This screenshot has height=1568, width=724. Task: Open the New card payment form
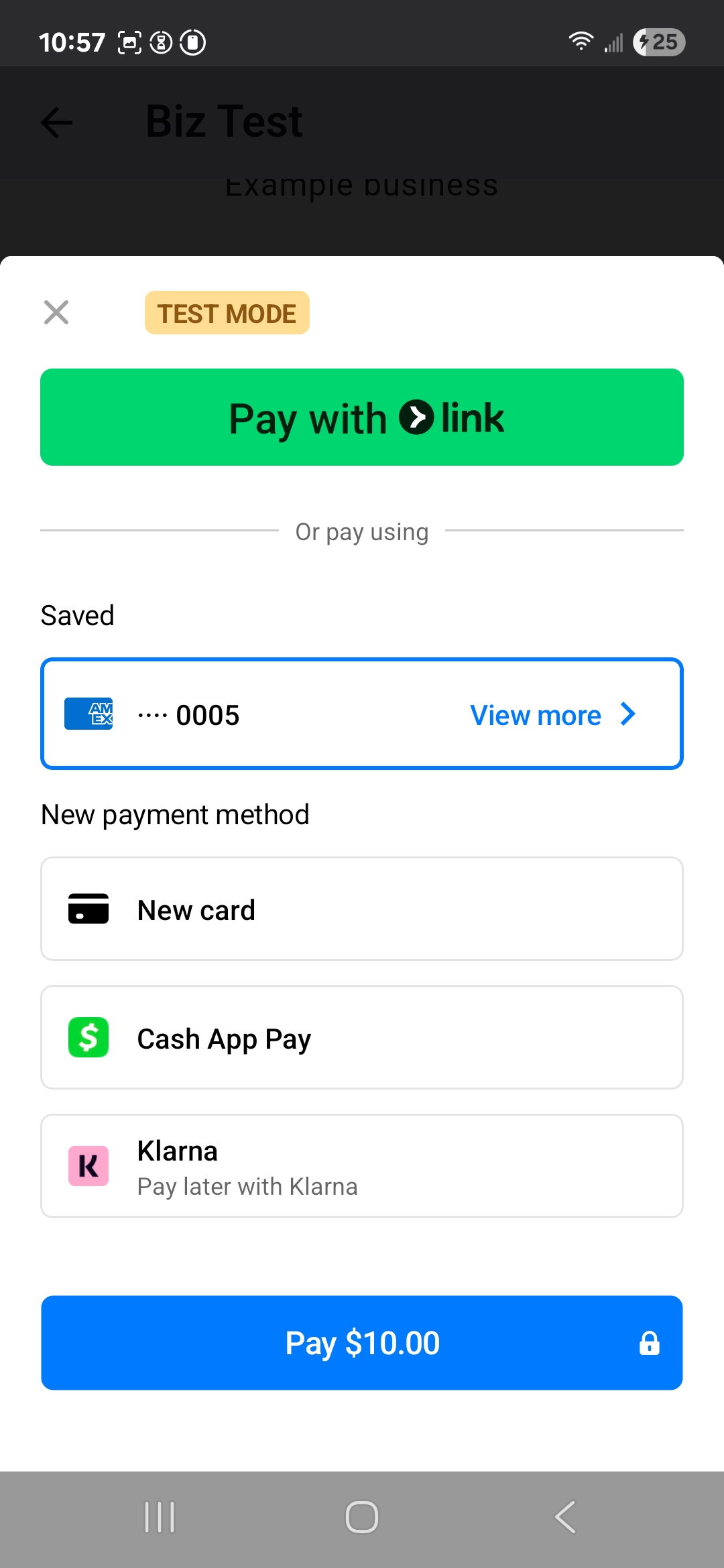click(362, 909)
